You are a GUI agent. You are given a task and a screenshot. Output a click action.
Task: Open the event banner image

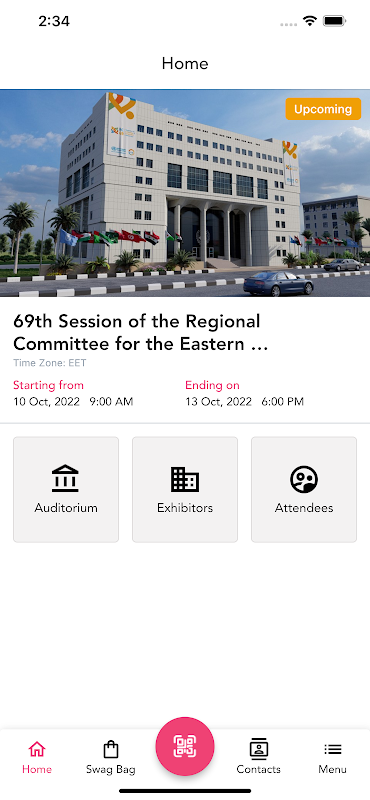185,193
